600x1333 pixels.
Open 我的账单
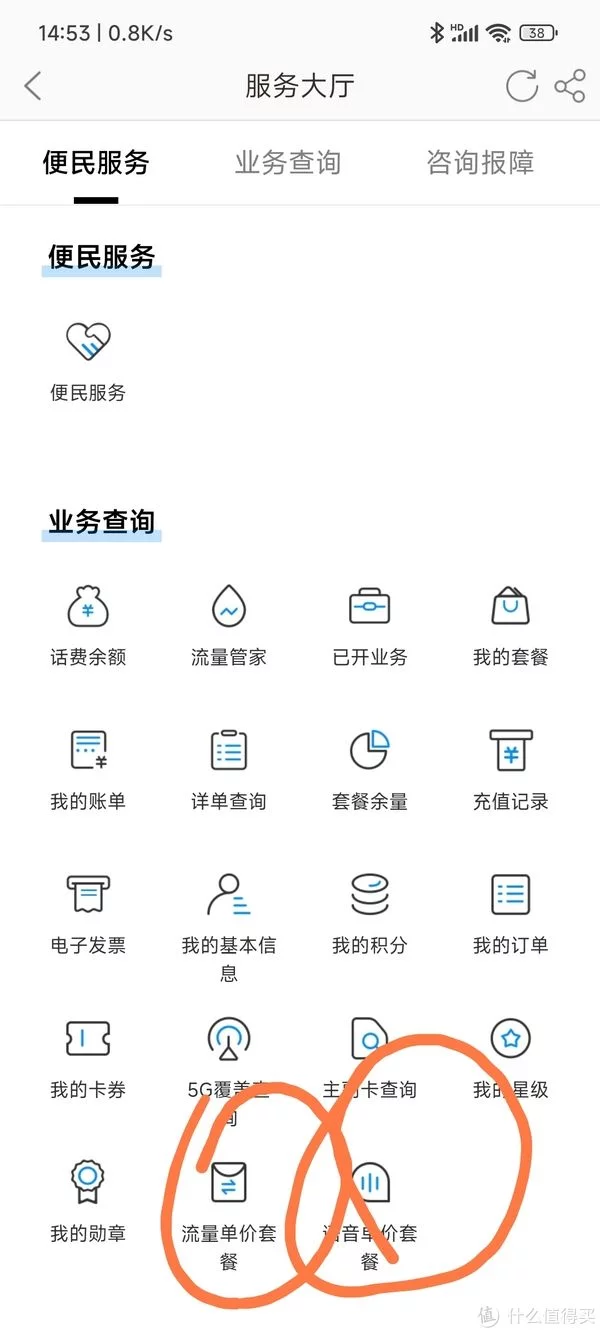(x=88, y=770)
